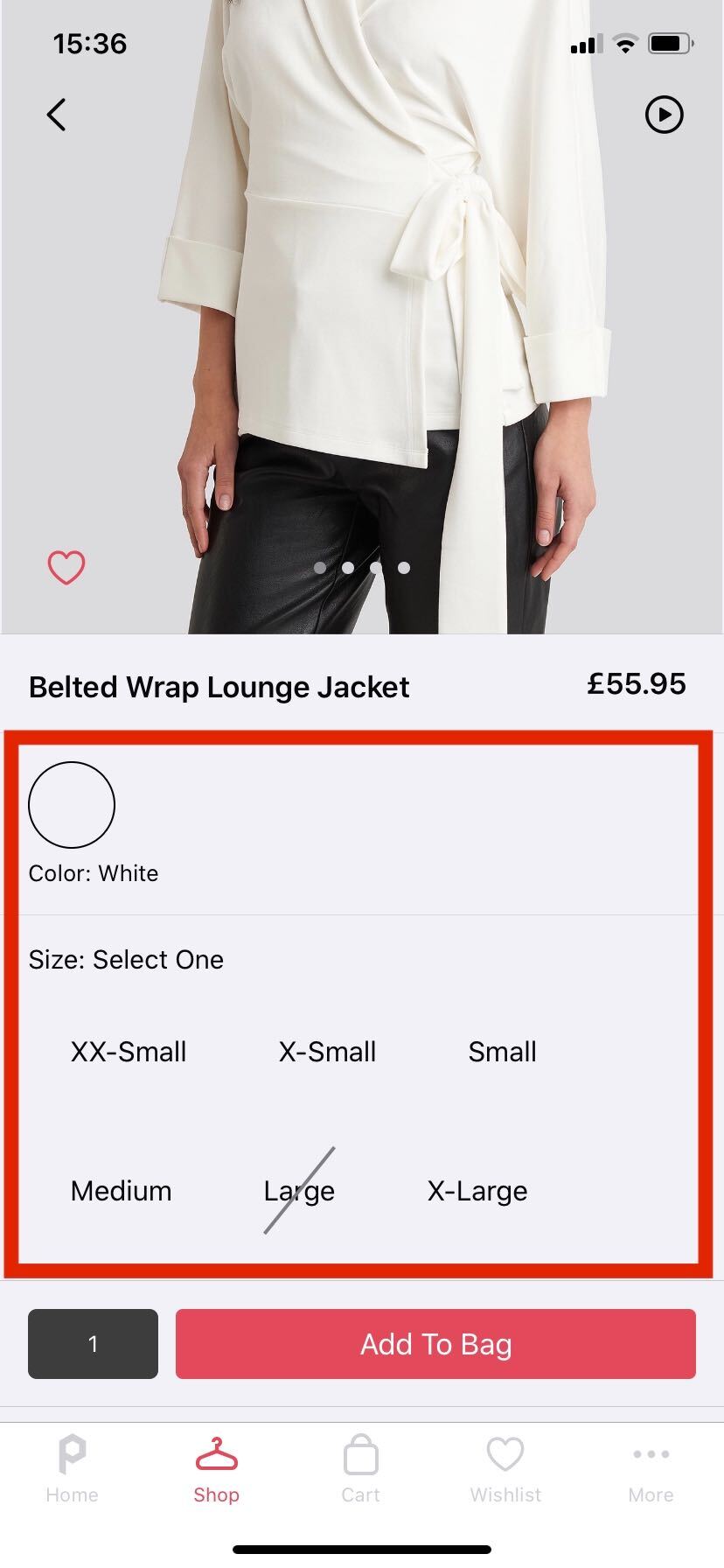Tap Add To Bag

click(435, 1344)
